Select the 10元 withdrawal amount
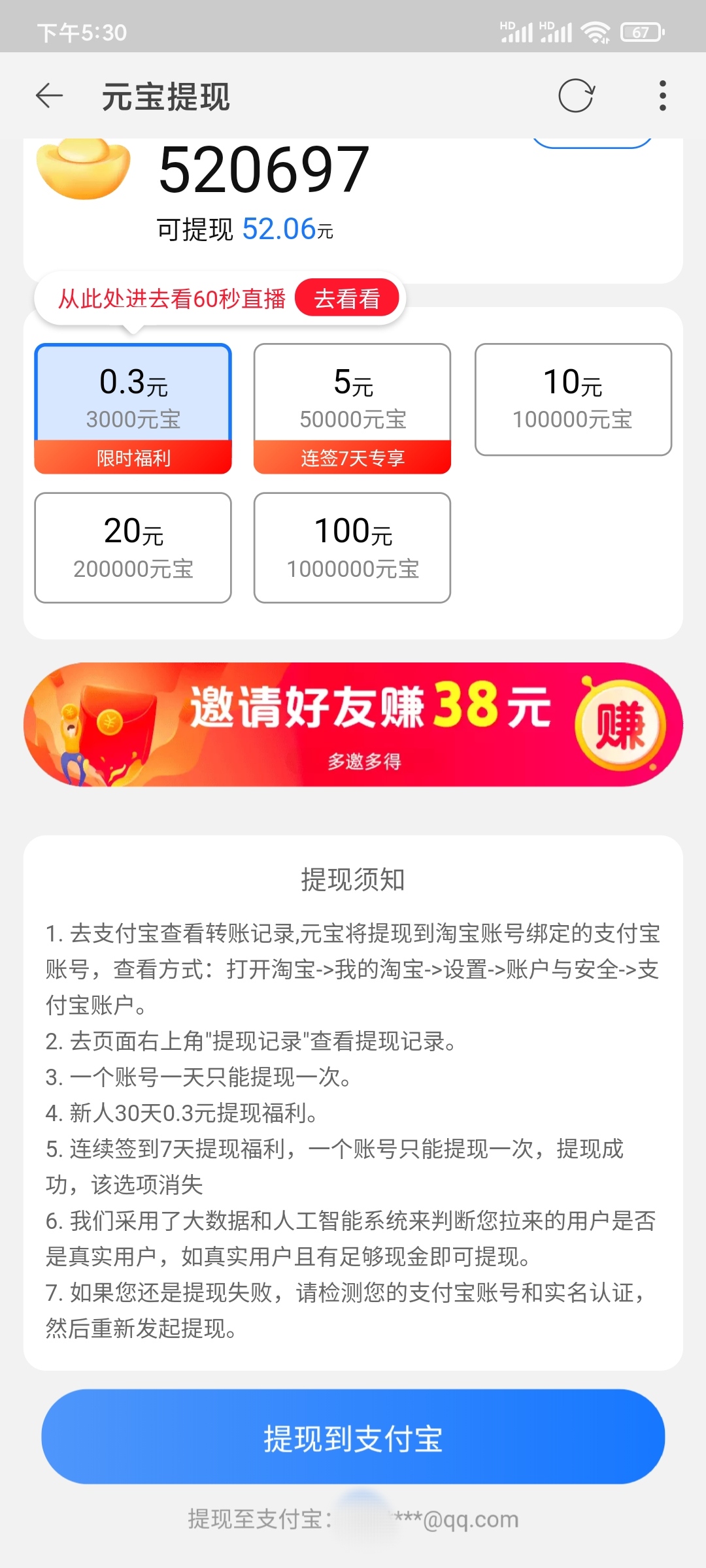706x1568 pixels. [x=573, y=399]
